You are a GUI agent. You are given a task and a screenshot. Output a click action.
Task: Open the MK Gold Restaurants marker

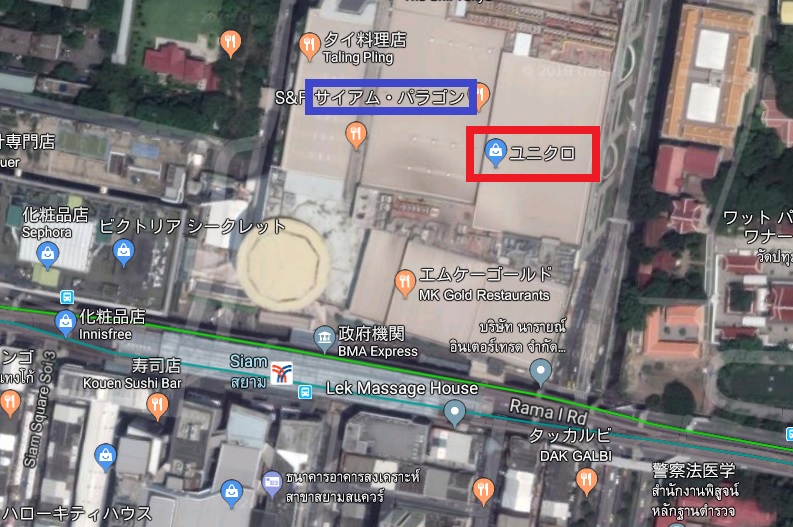pyautogui.click(x=404, y=279)
